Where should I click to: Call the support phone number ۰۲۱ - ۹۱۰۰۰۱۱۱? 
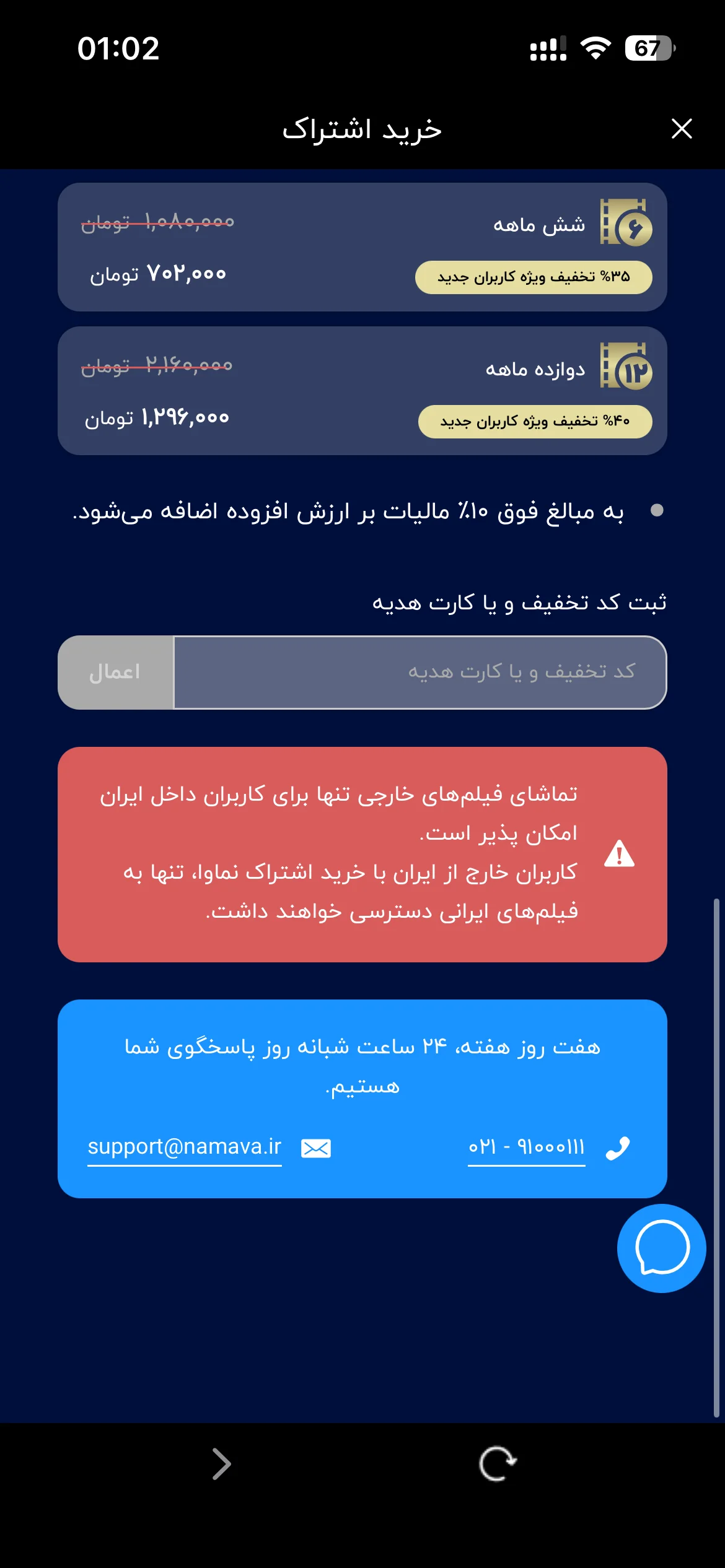(x=526, y=1147)
